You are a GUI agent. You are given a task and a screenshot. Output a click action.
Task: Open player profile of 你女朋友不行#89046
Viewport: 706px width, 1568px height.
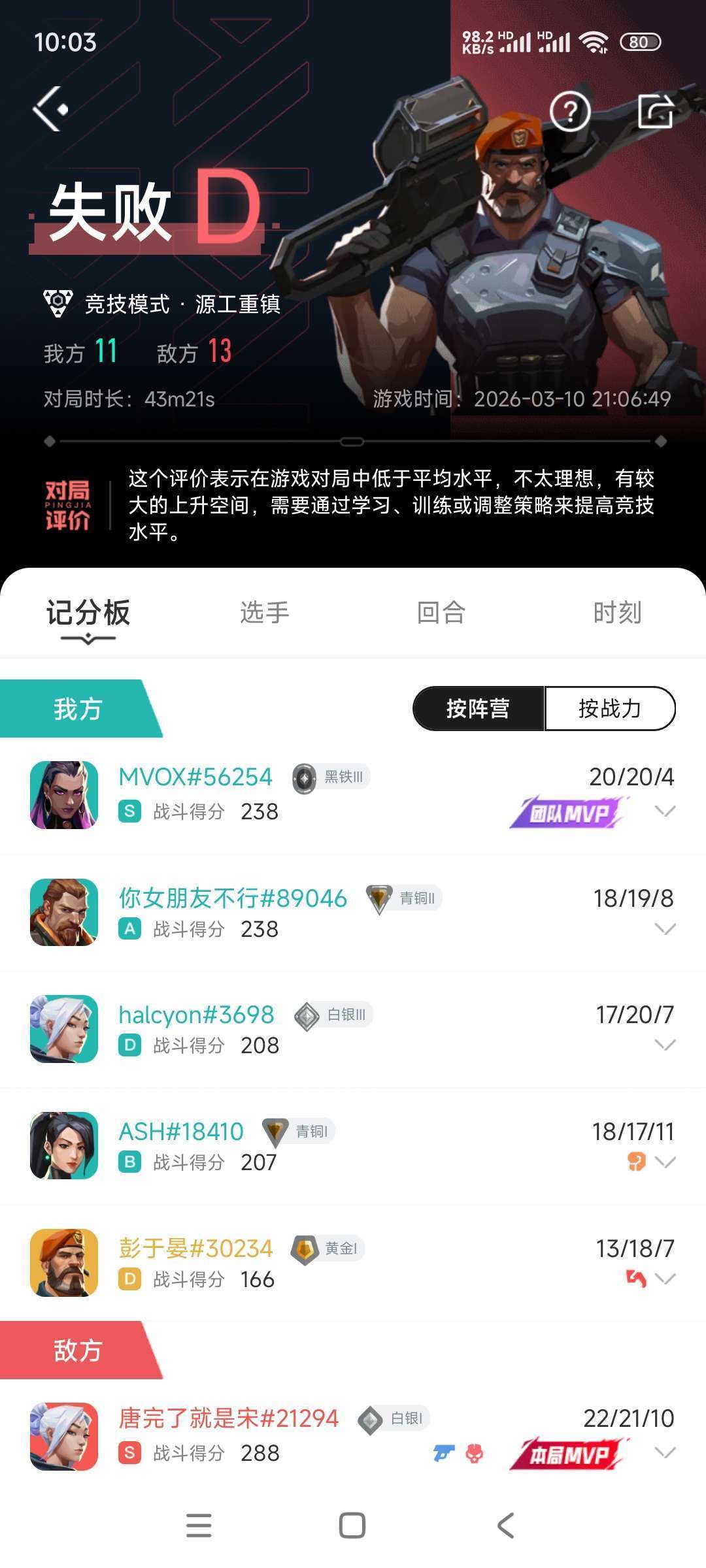[232, 897]
